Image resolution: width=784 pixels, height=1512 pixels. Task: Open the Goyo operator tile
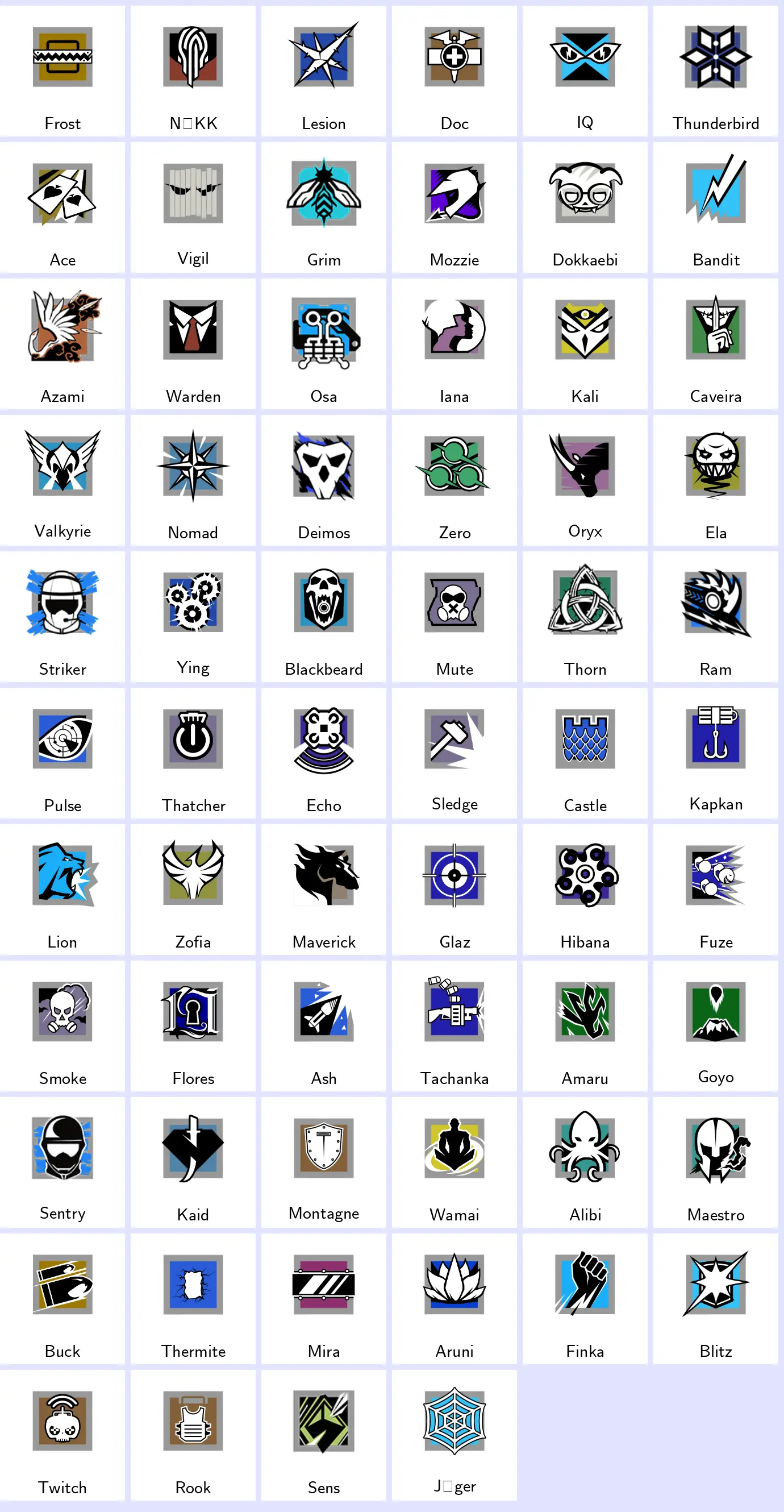tap(715, 1025)
